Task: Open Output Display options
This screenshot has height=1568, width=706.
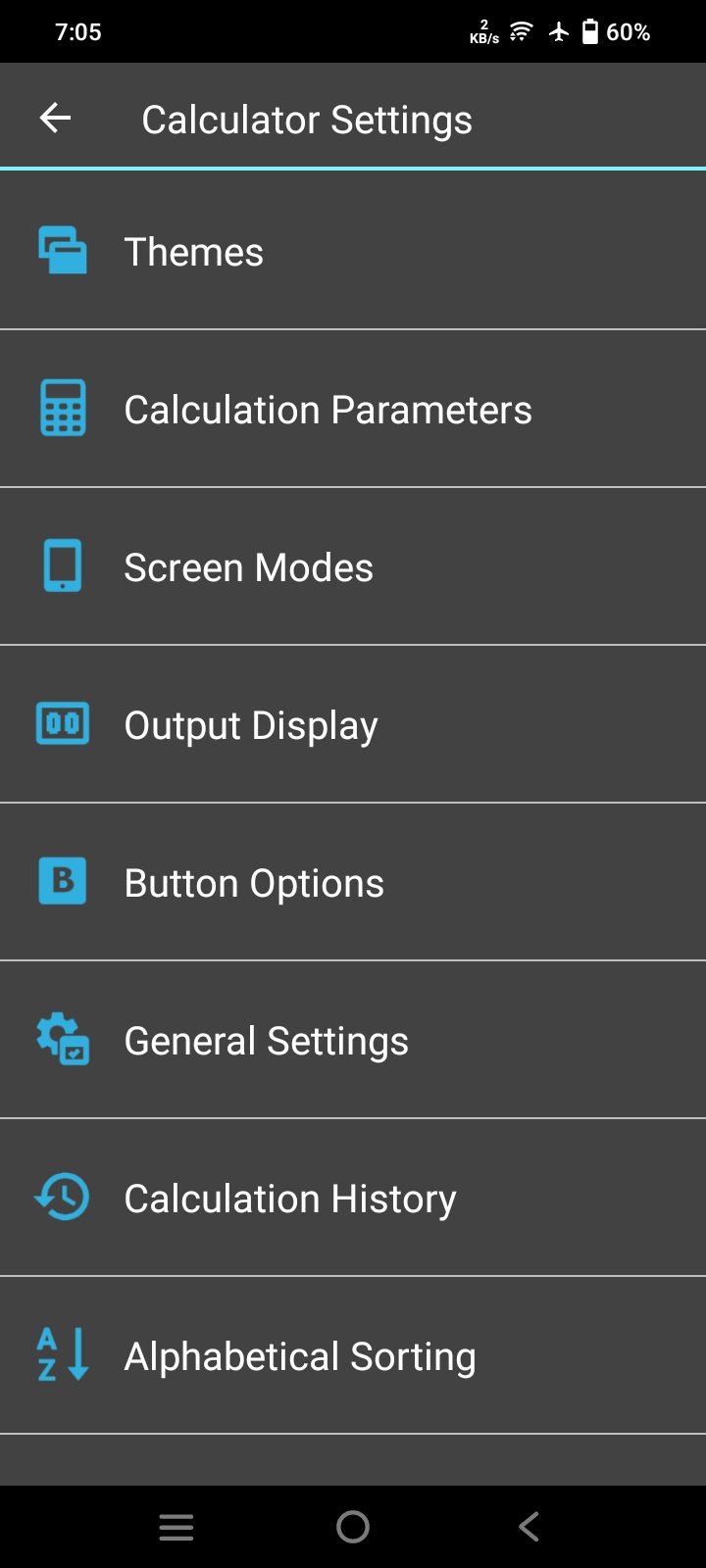Action: (353, 724)
